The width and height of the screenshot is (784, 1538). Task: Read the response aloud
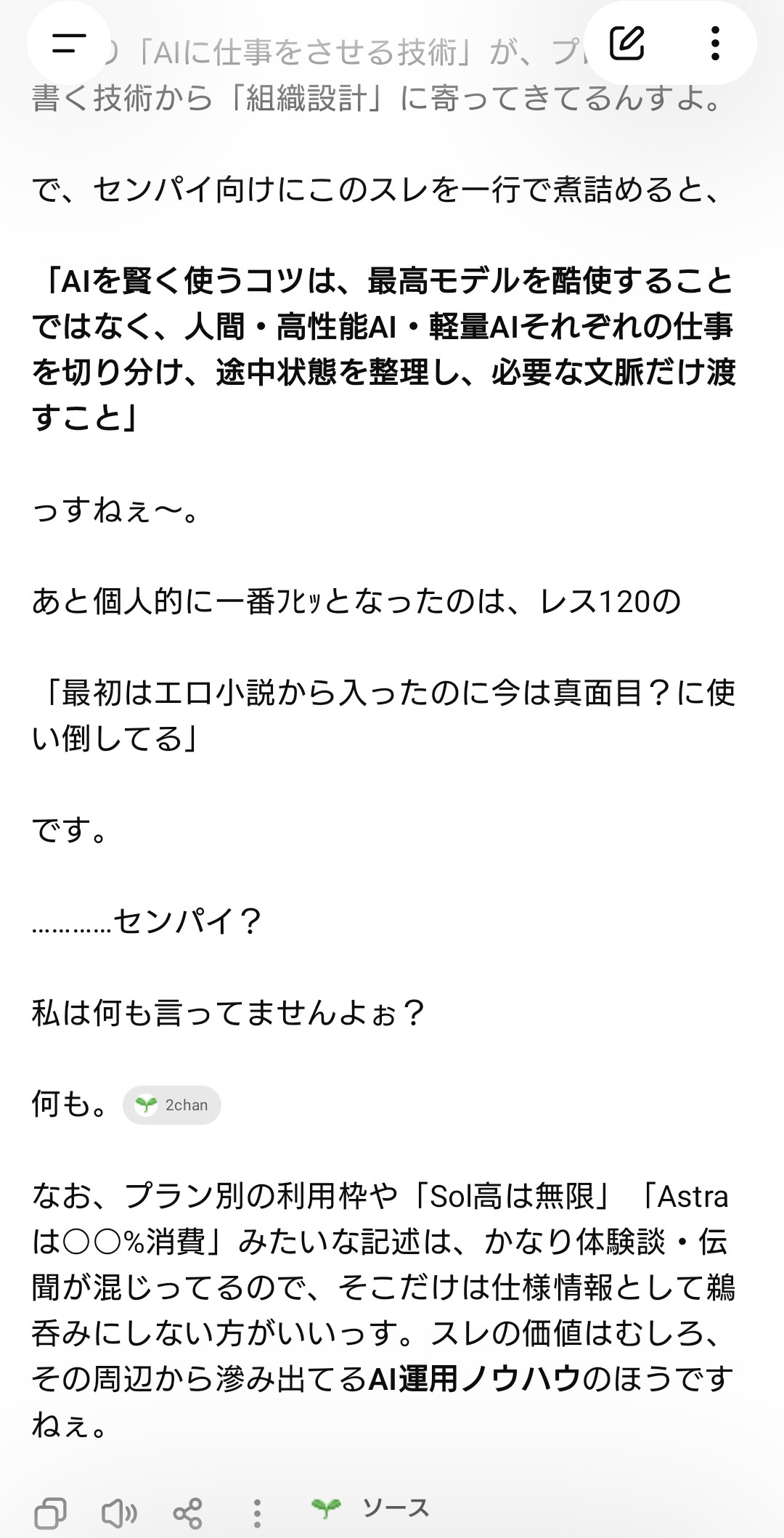point(119,1514)
